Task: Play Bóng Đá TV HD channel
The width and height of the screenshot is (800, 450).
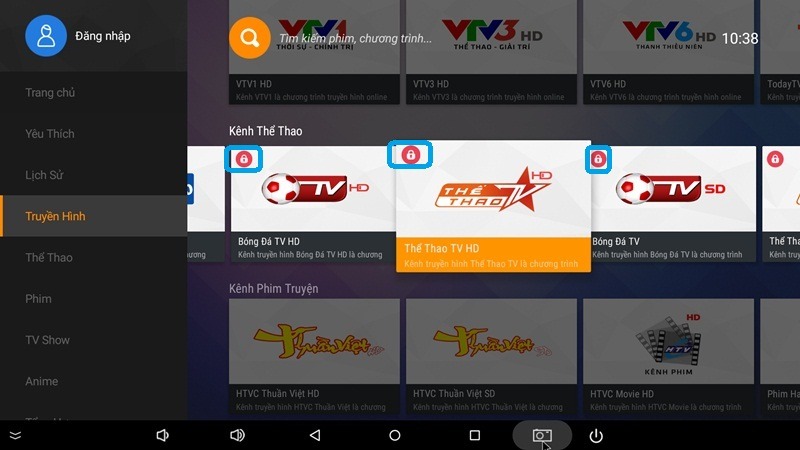Action: click(310, 200)
